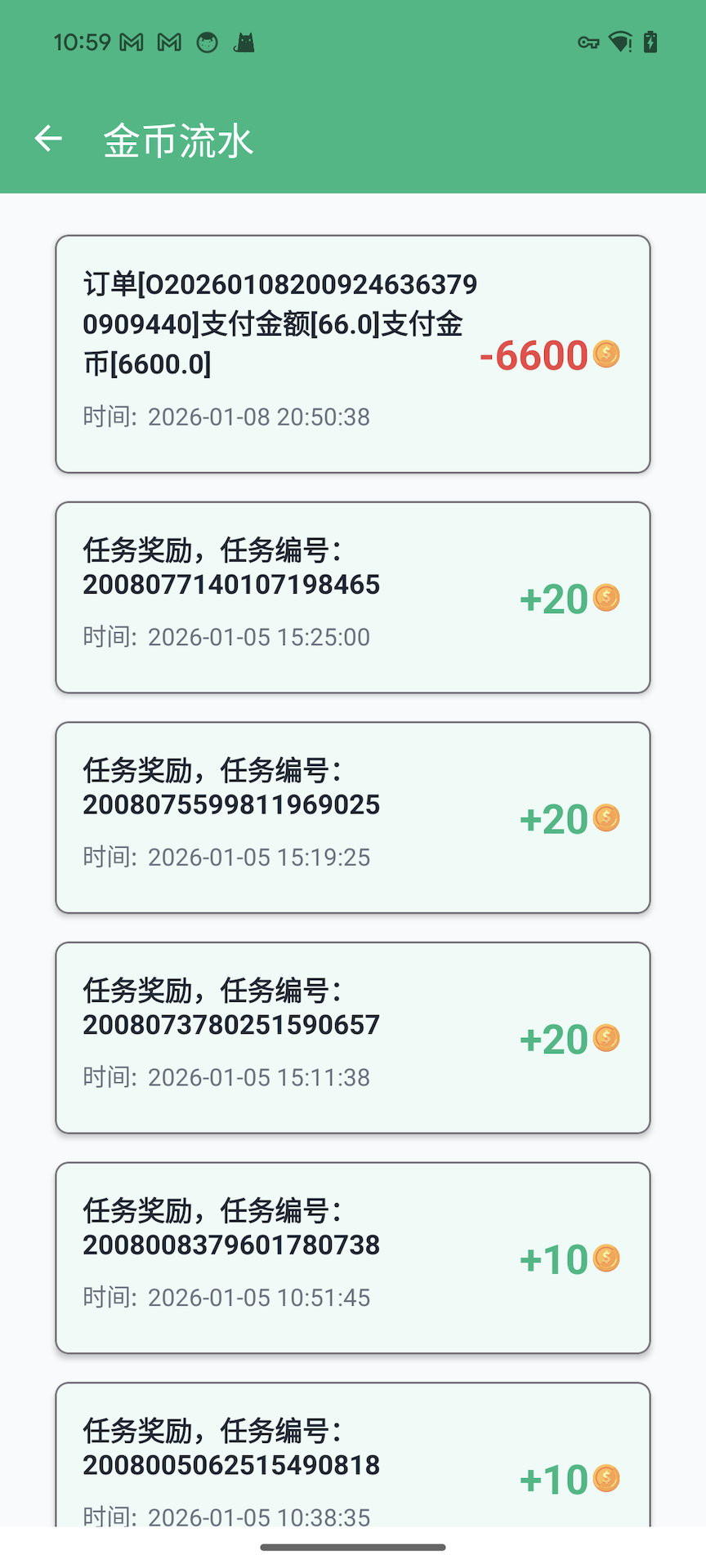Open the record dated 2026-01-05 10:51:45
706x1568 pixels.
click(351, 1258)
